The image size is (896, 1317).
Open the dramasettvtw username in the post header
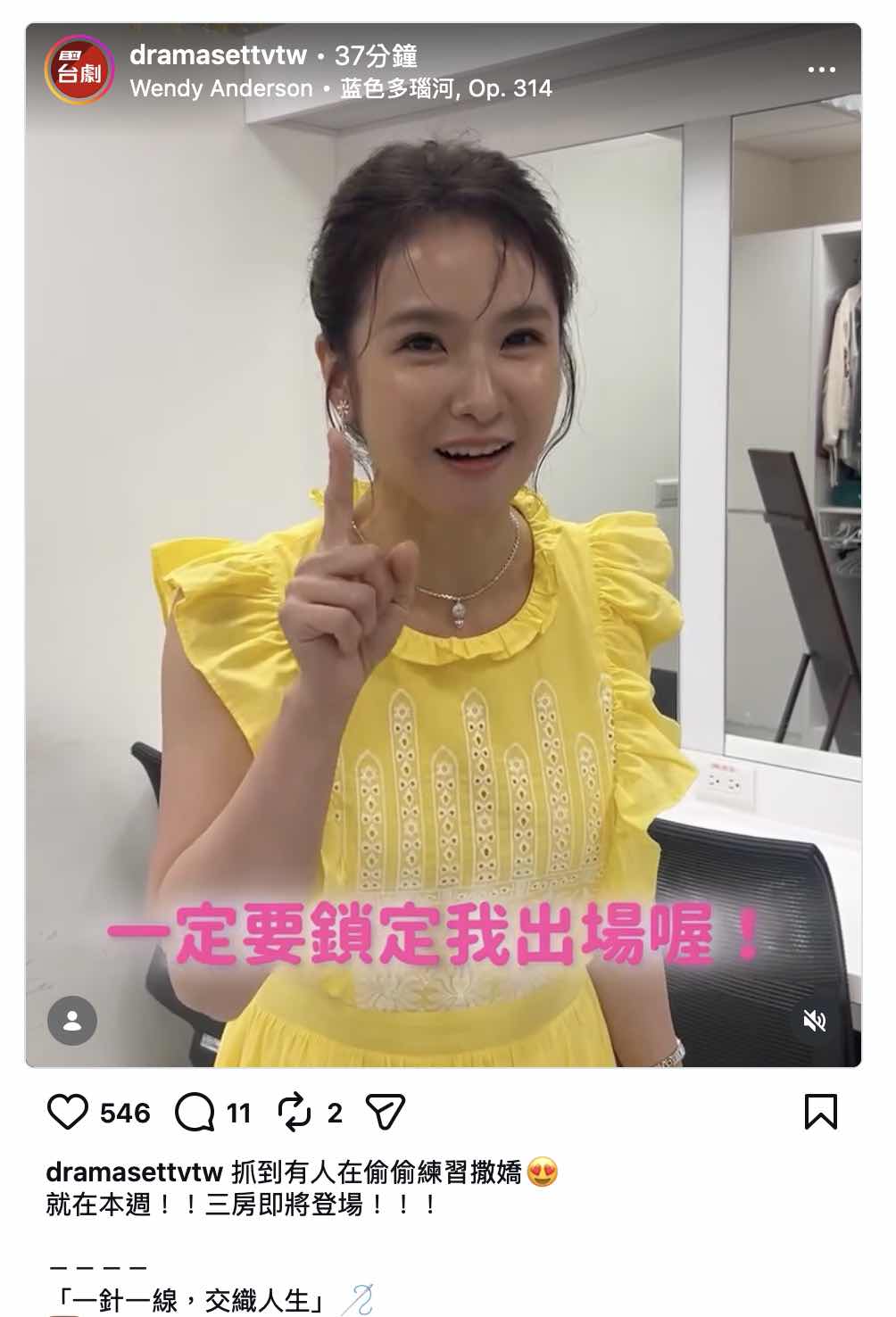(x=218, y=55)
